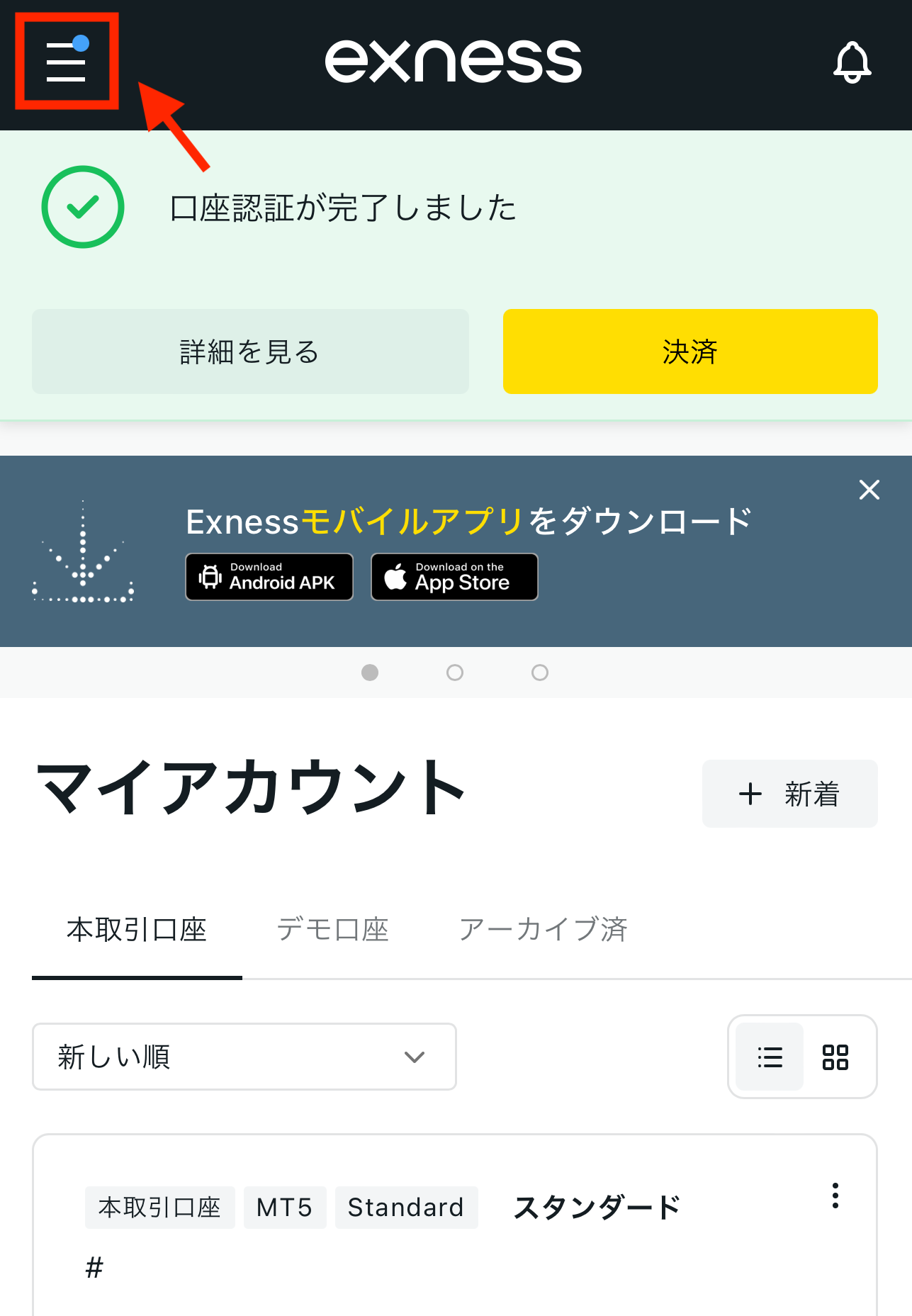
Task: Switch to the アーカイブ済 tab
Action: (543, 930)
